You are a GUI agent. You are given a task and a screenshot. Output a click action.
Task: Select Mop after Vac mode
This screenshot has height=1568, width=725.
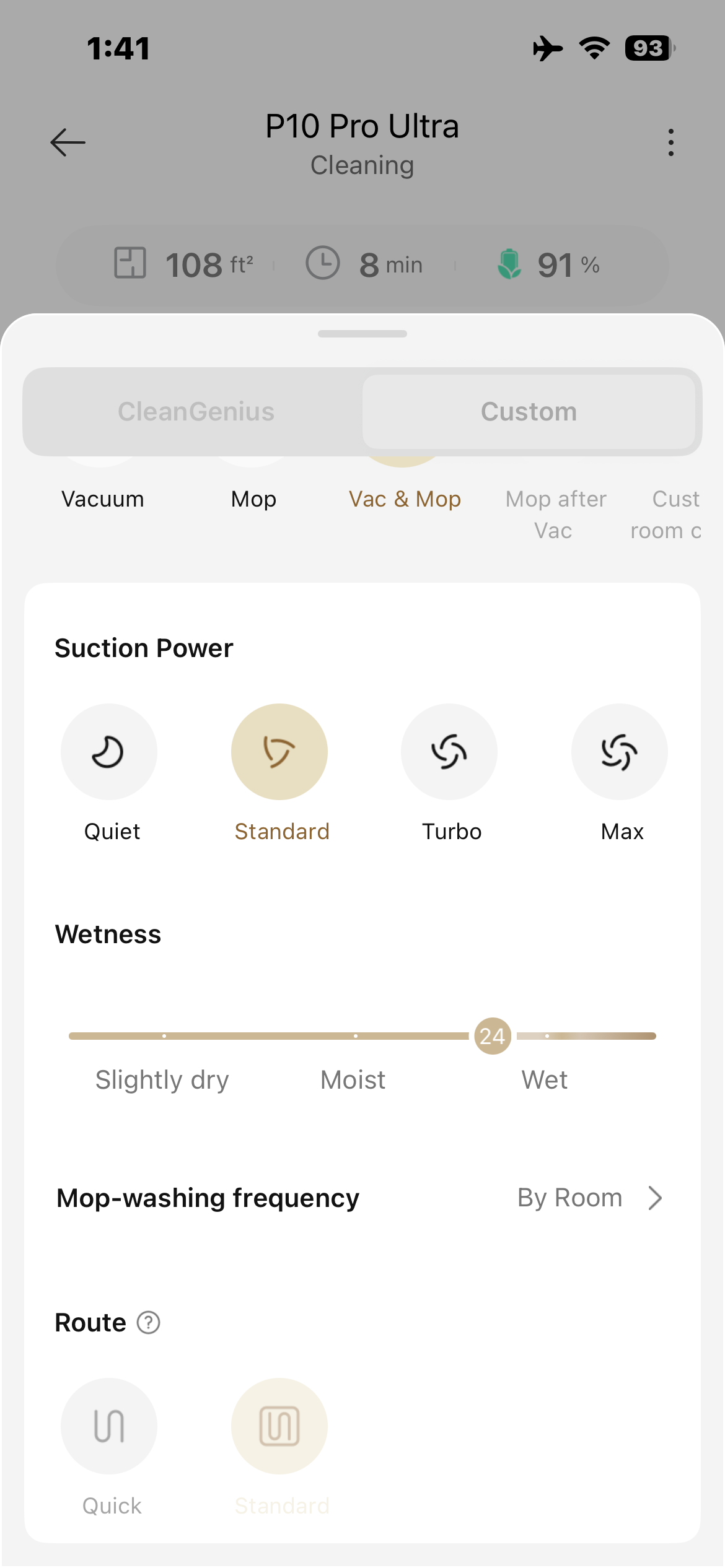[555, 513]
